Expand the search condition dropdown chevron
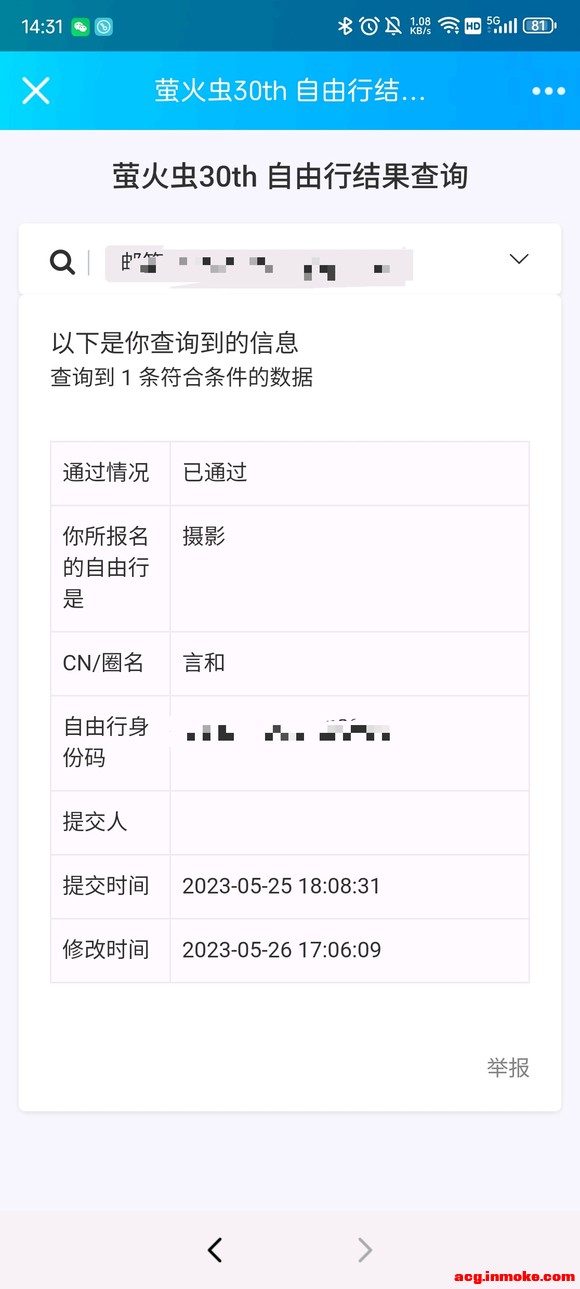 [519, 259]
